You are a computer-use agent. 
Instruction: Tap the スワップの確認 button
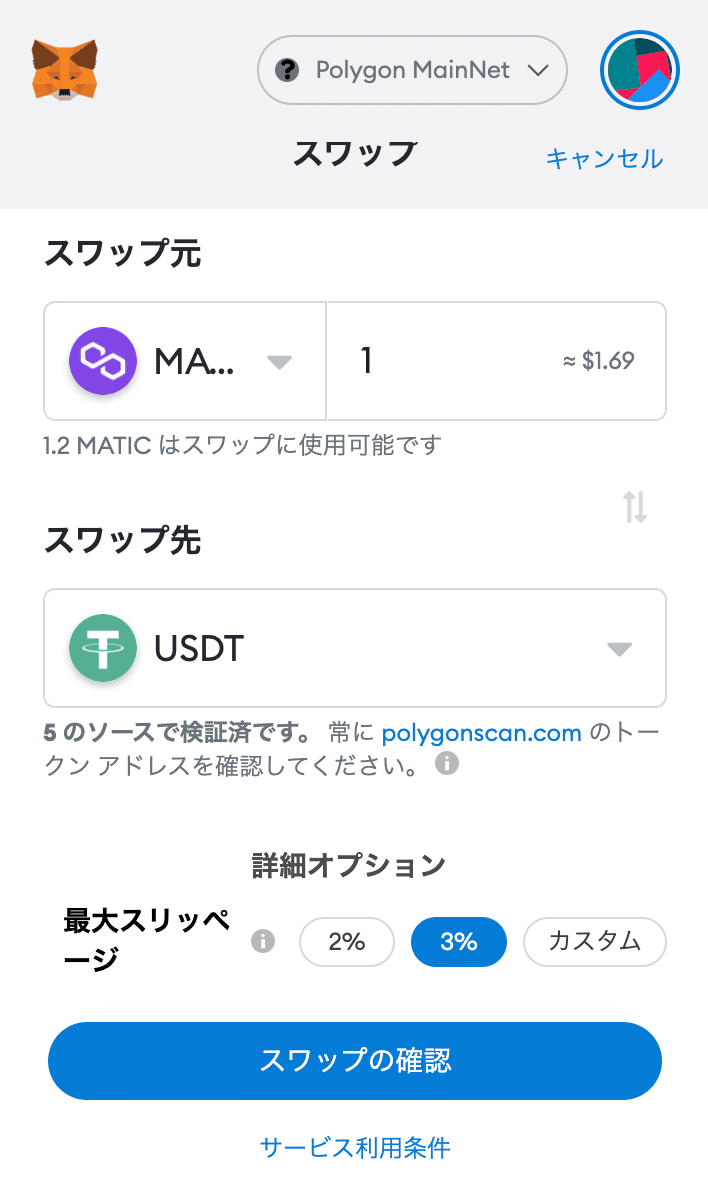[355, 1061]
